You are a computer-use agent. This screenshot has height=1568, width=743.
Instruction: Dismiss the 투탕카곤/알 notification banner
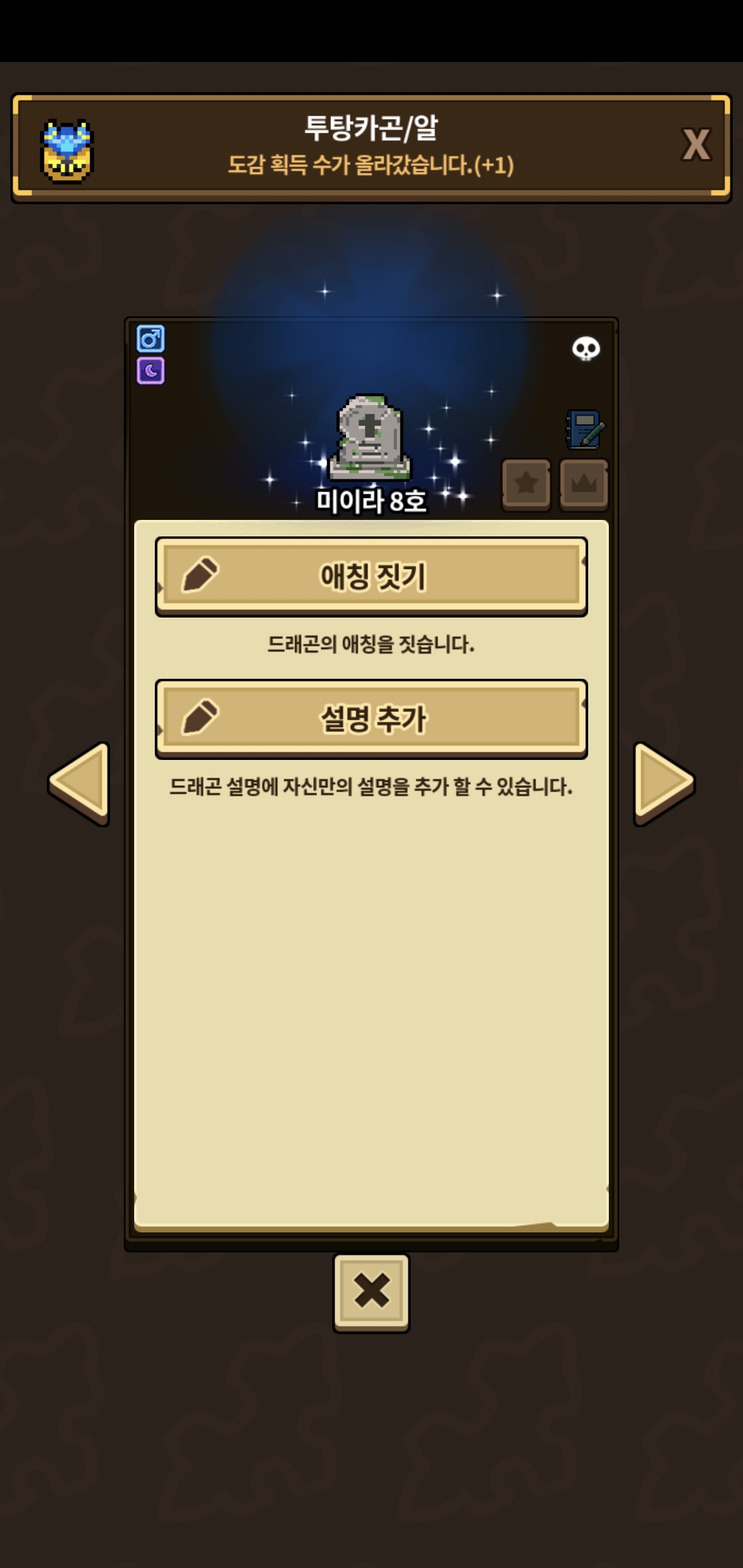(x=696, y=145)
